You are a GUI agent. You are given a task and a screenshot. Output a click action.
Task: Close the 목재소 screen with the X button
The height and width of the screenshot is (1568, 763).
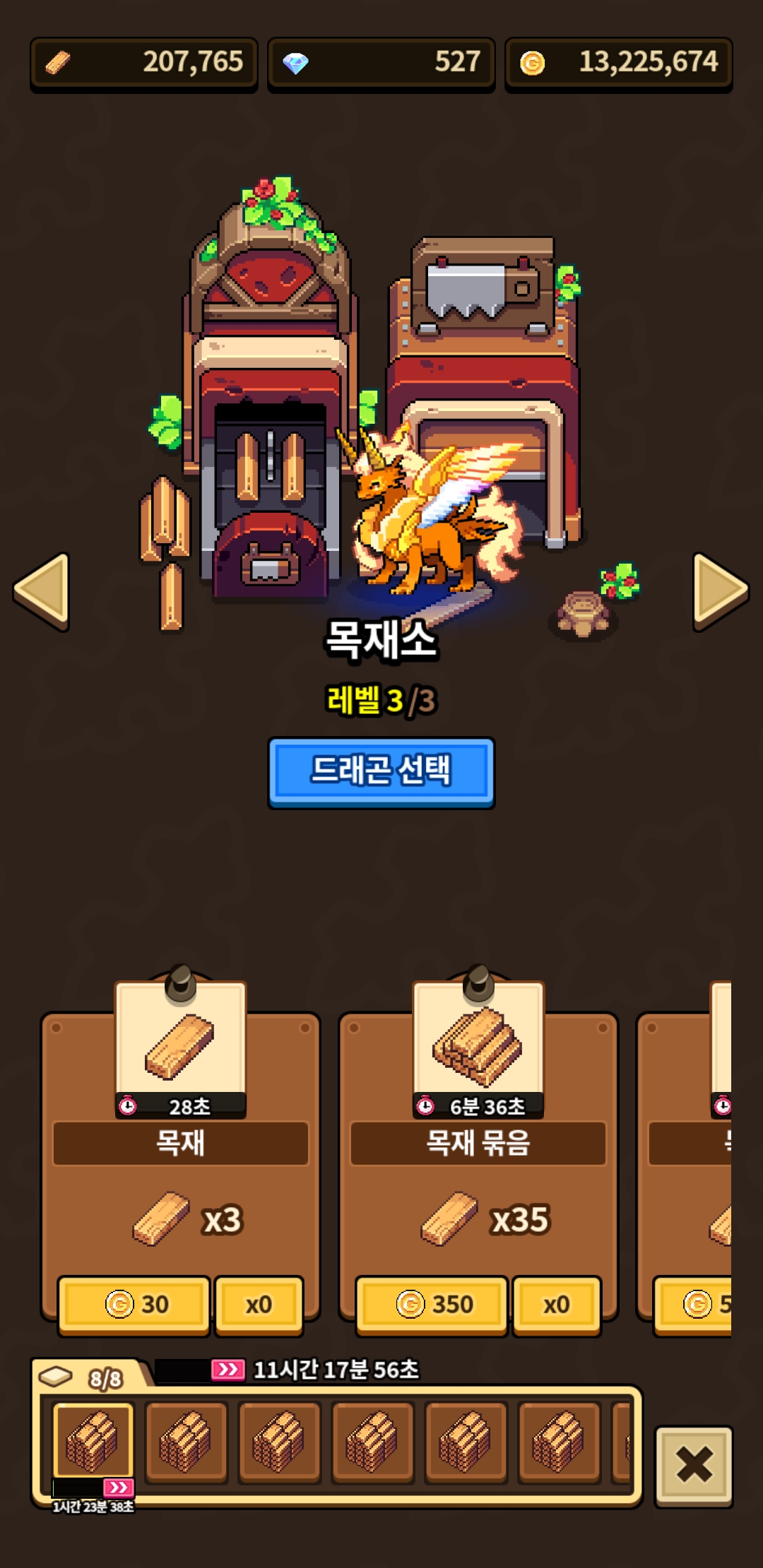coord(694,1465)
